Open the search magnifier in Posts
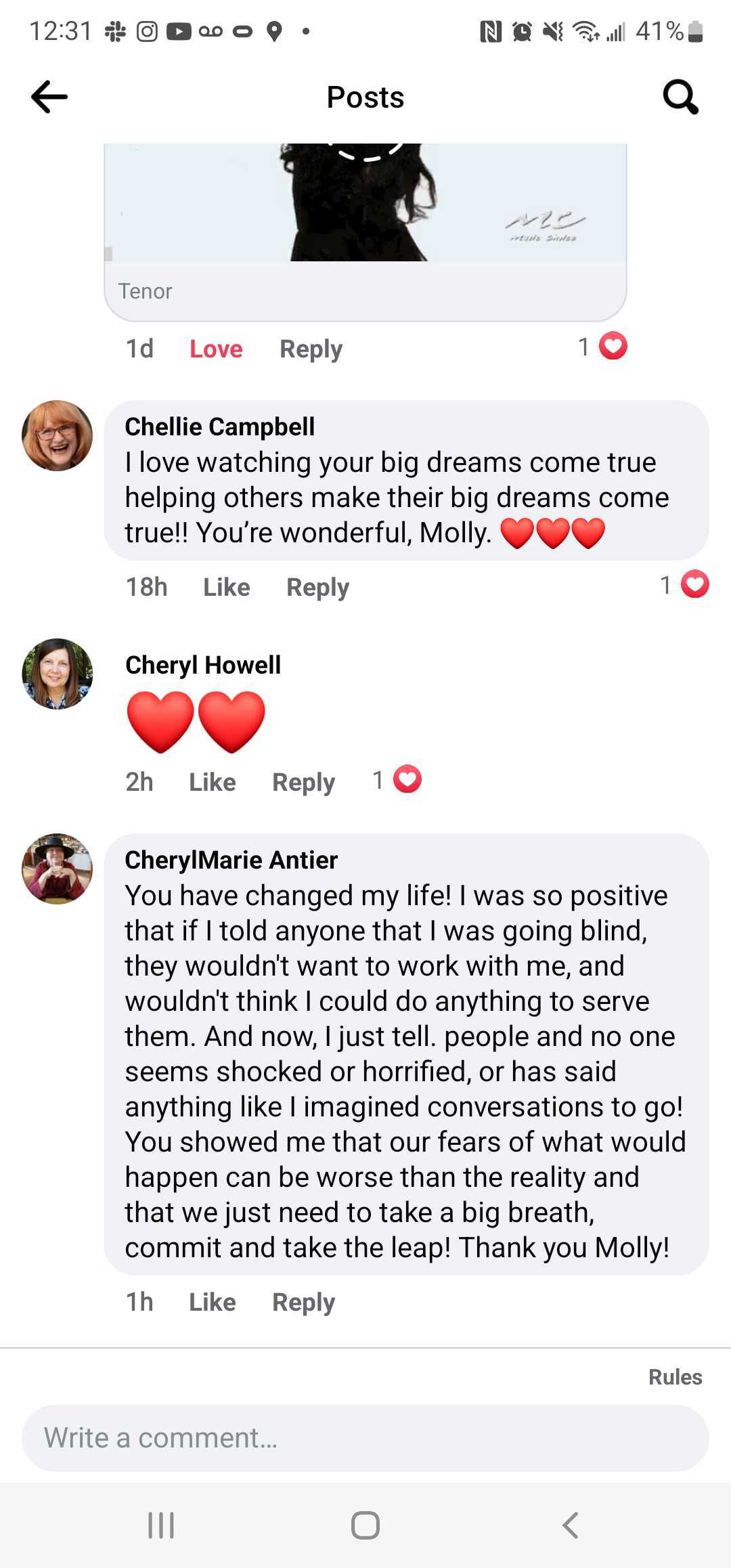Screen dimensions: 731x1568 (x=680, y=97)
